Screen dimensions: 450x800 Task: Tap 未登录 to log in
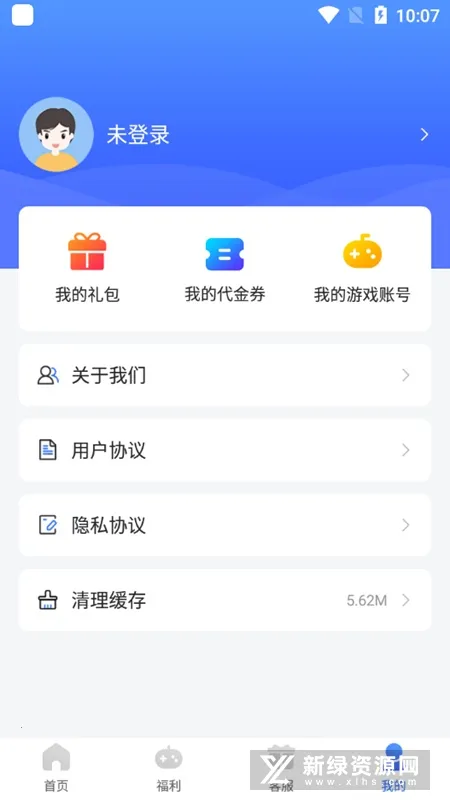pyautogui.click(x=138, y=135)
